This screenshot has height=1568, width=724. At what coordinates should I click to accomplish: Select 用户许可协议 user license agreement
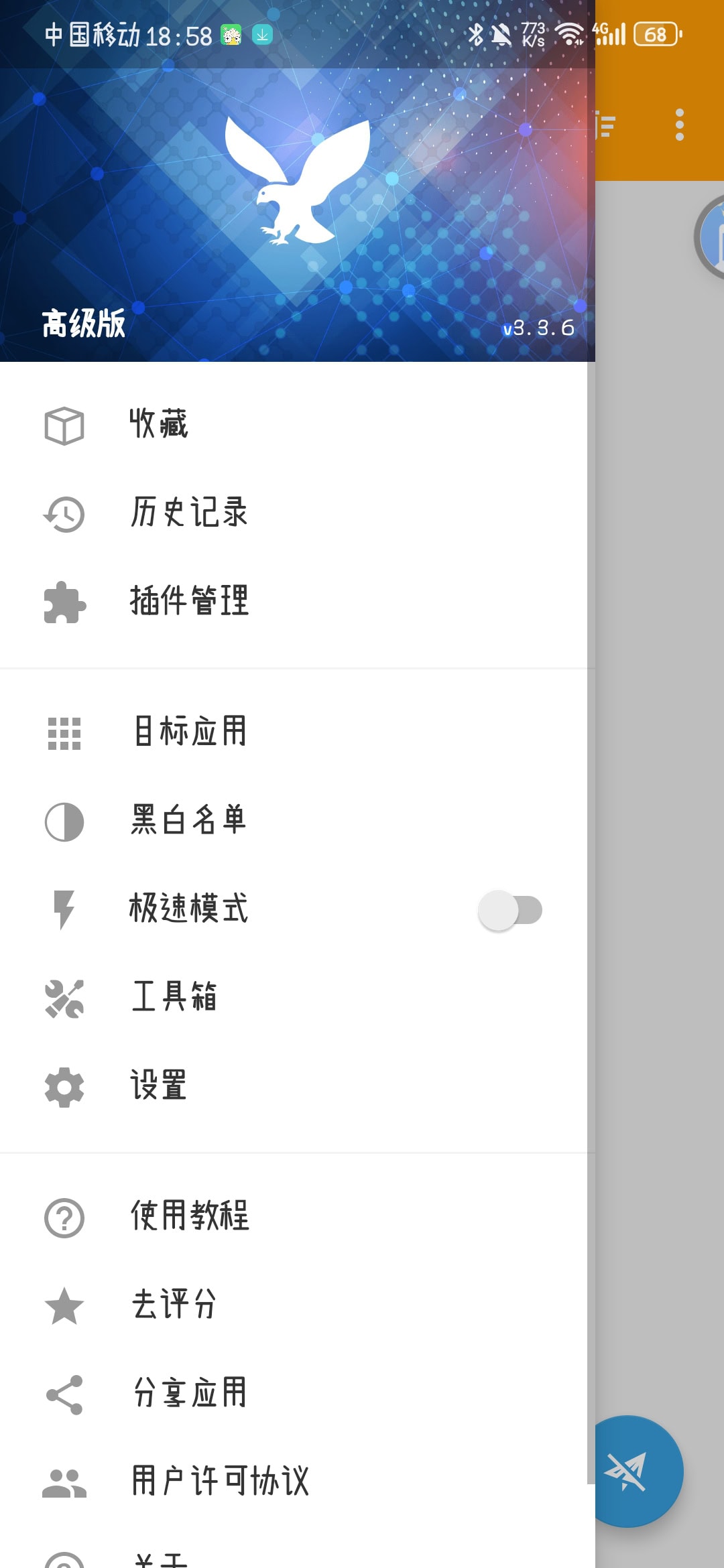pyautogui.click(x=221, y=1480)
